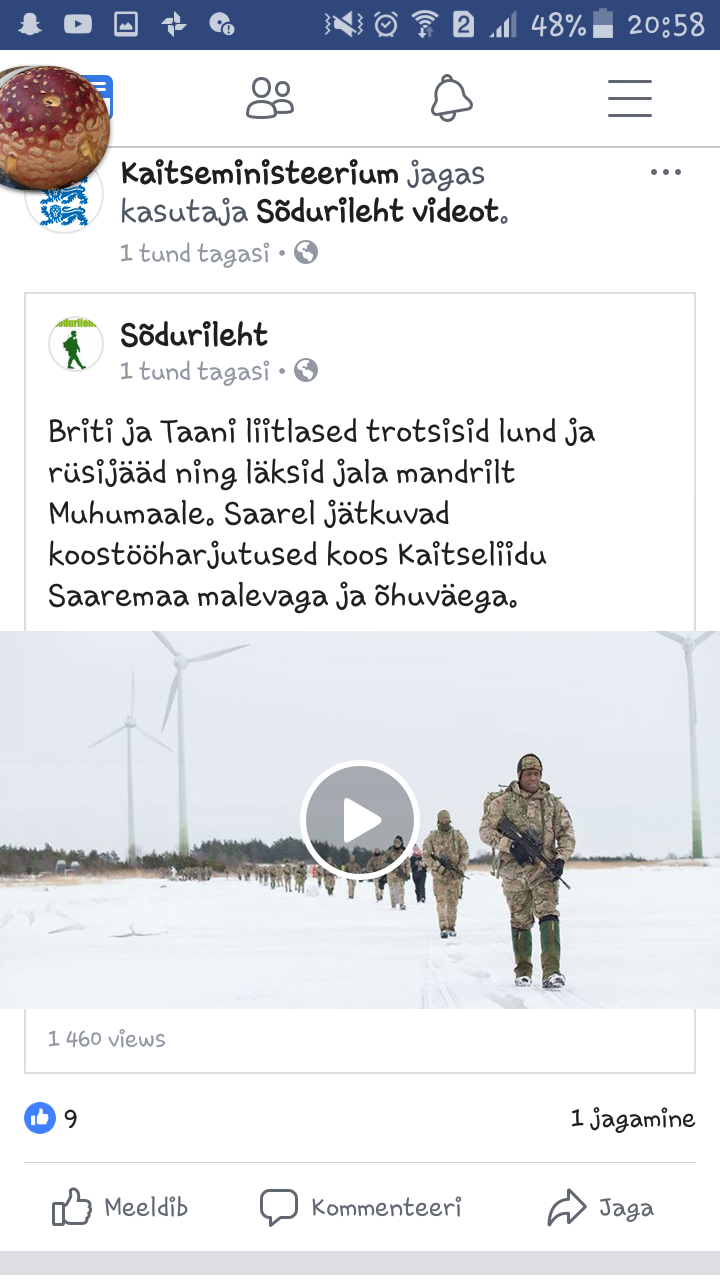Play the Sõdurileht video
Screen dimensions: 720x1280
coord(360,820)
